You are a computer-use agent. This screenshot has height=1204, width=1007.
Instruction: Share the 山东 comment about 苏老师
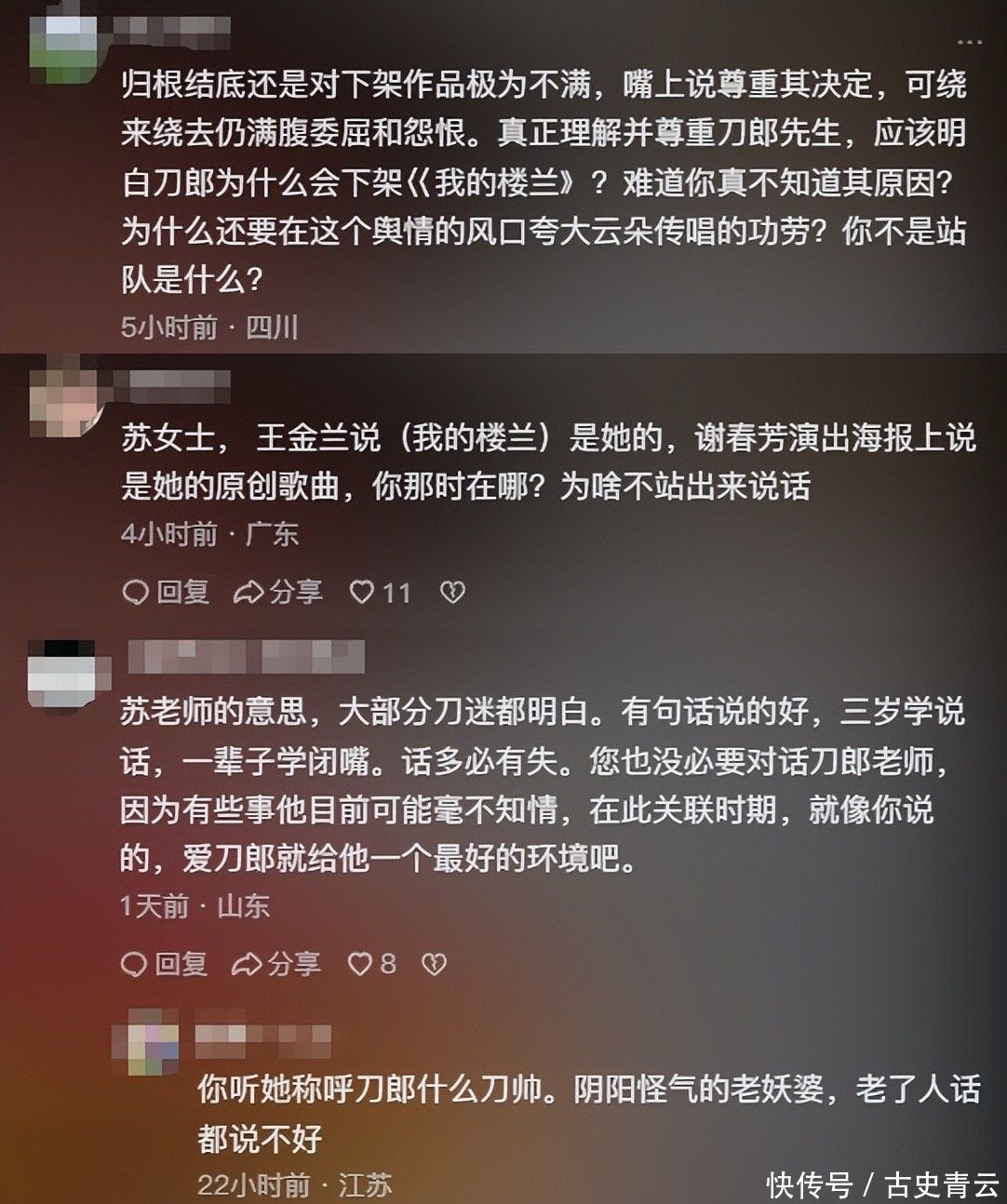(275, 964)
